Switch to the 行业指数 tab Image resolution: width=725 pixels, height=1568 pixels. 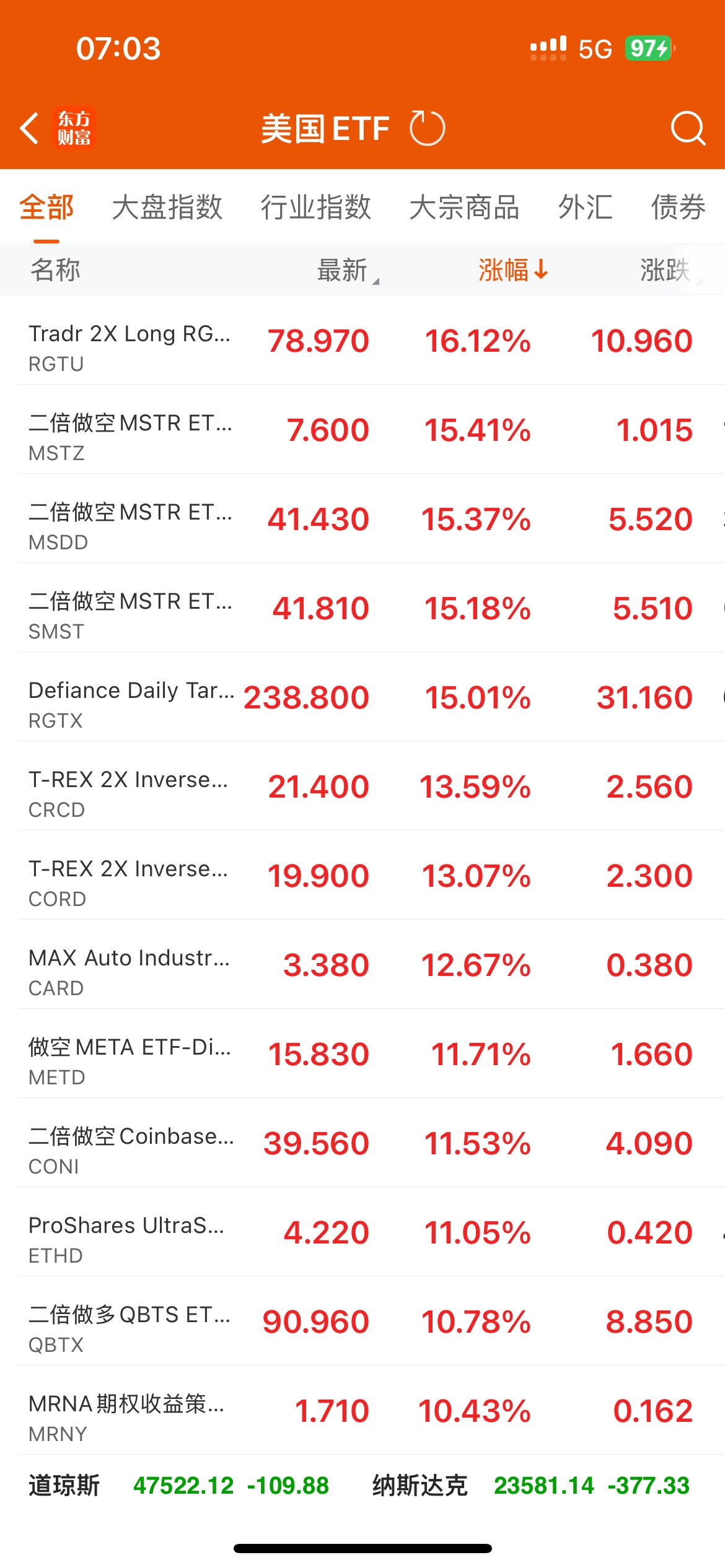(x=315, y=207)
